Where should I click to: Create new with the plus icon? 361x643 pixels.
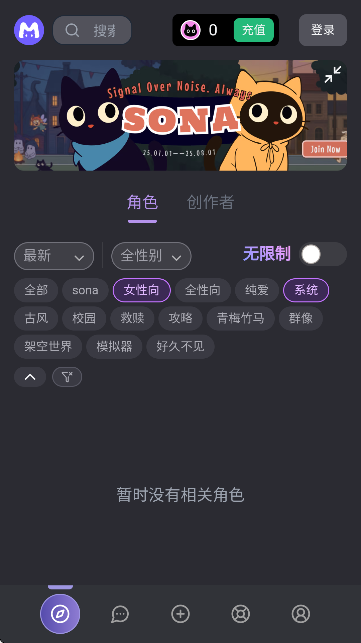click(180, 614)
